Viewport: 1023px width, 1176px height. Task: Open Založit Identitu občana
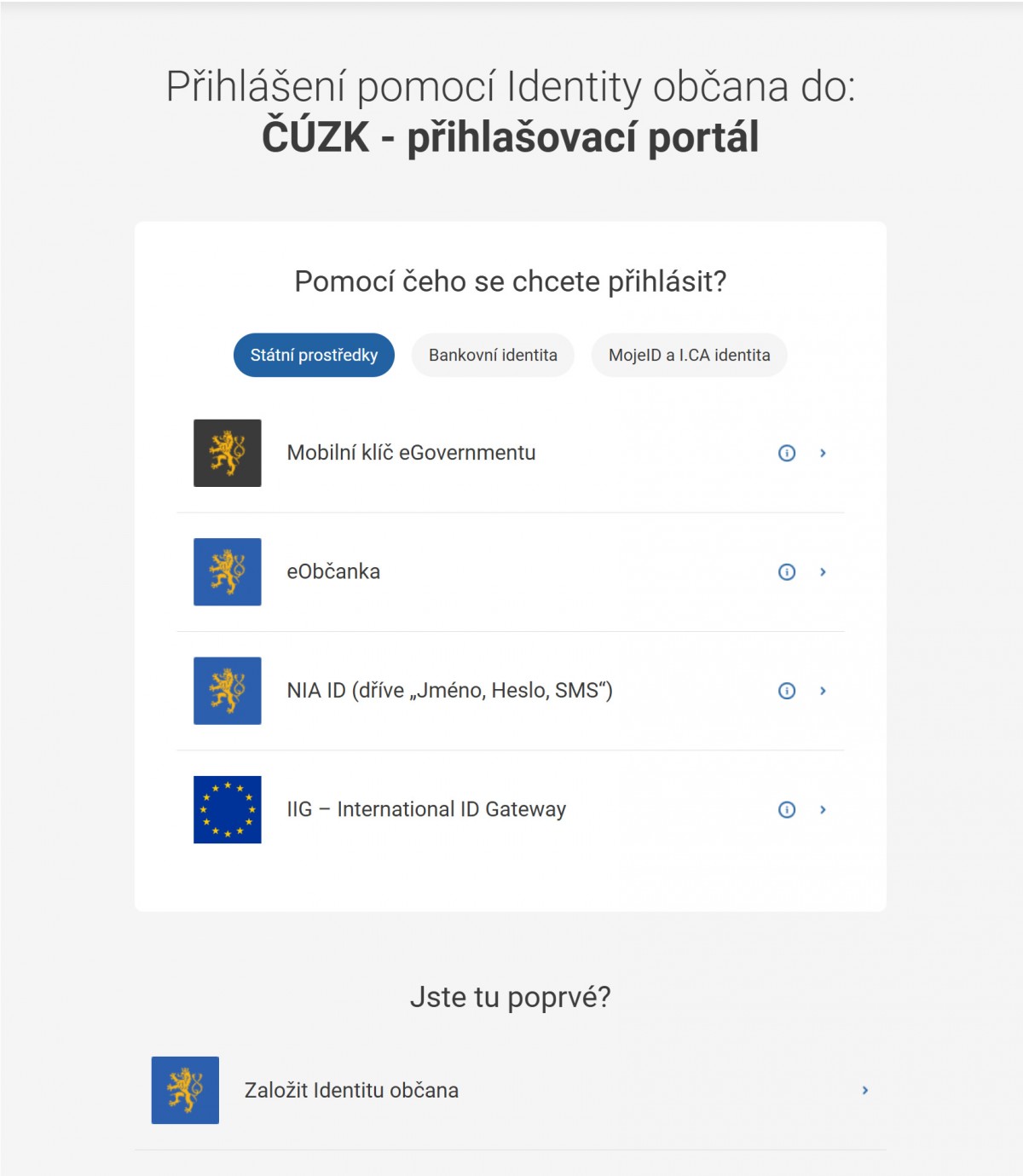pyautogui.click(x=351, y=1090)
